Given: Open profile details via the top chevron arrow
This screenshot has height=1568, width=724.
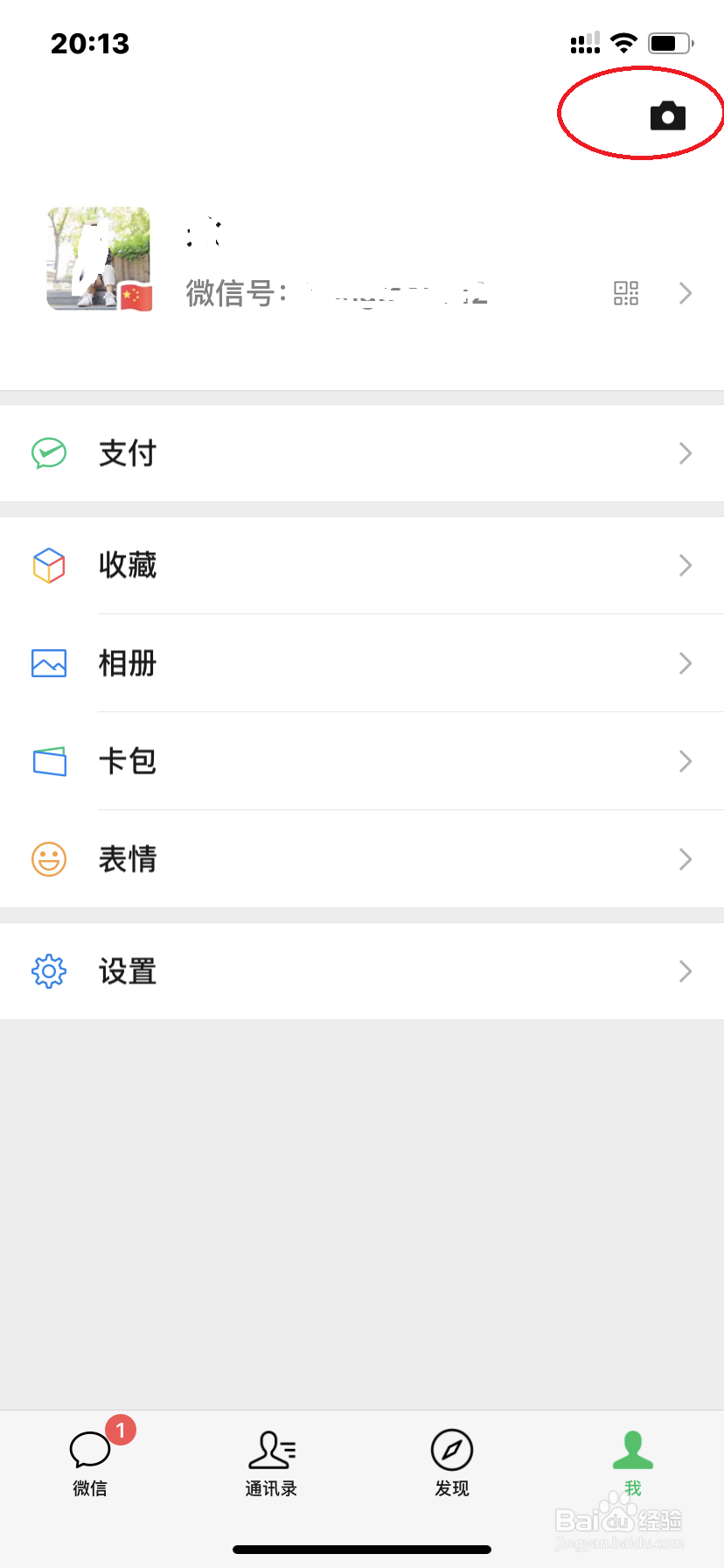Looking at the screenshot, I should tap(686, 294).
